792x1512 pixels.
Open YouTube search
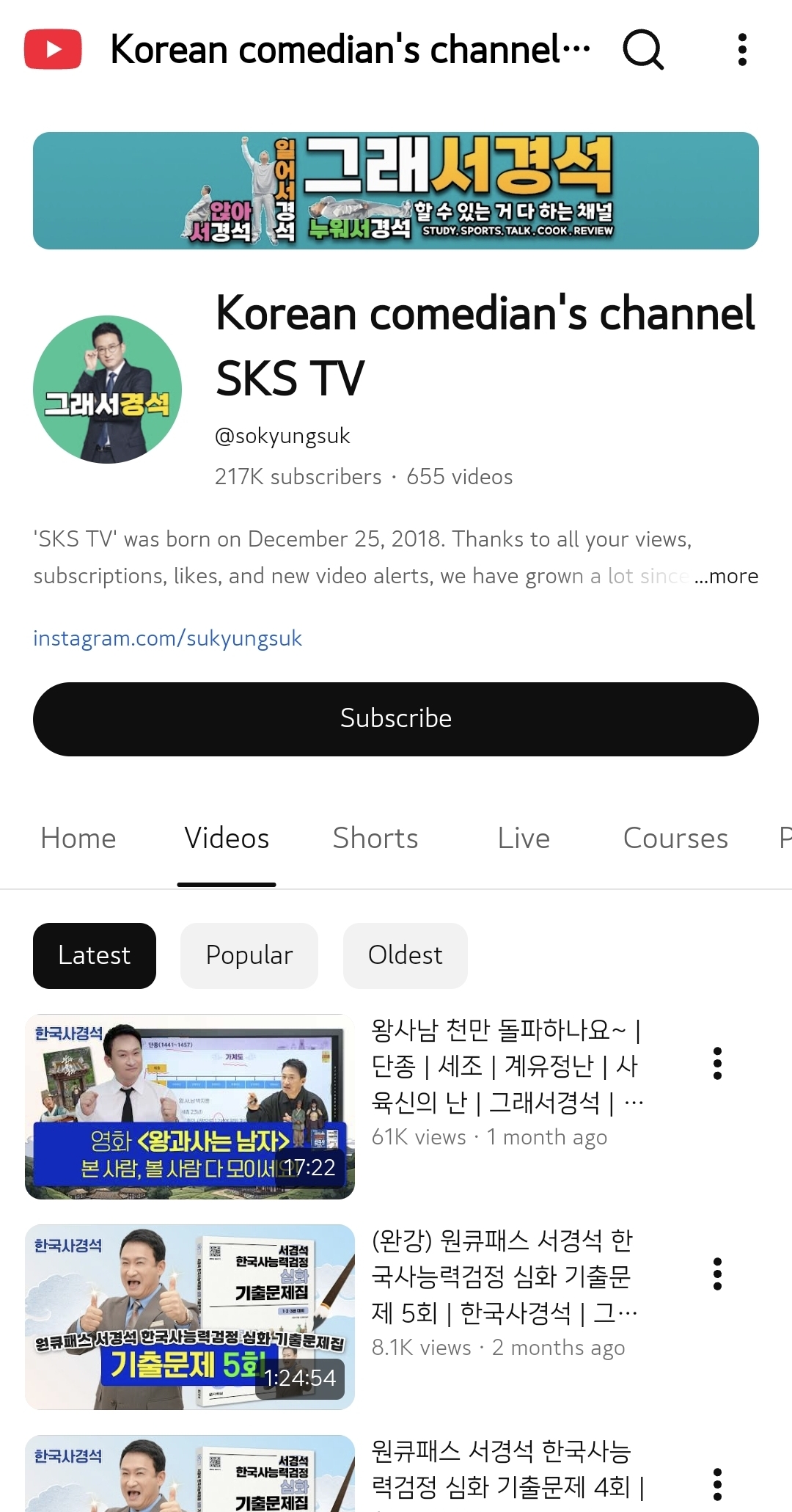pyautogui.click(x=643, y=50)
